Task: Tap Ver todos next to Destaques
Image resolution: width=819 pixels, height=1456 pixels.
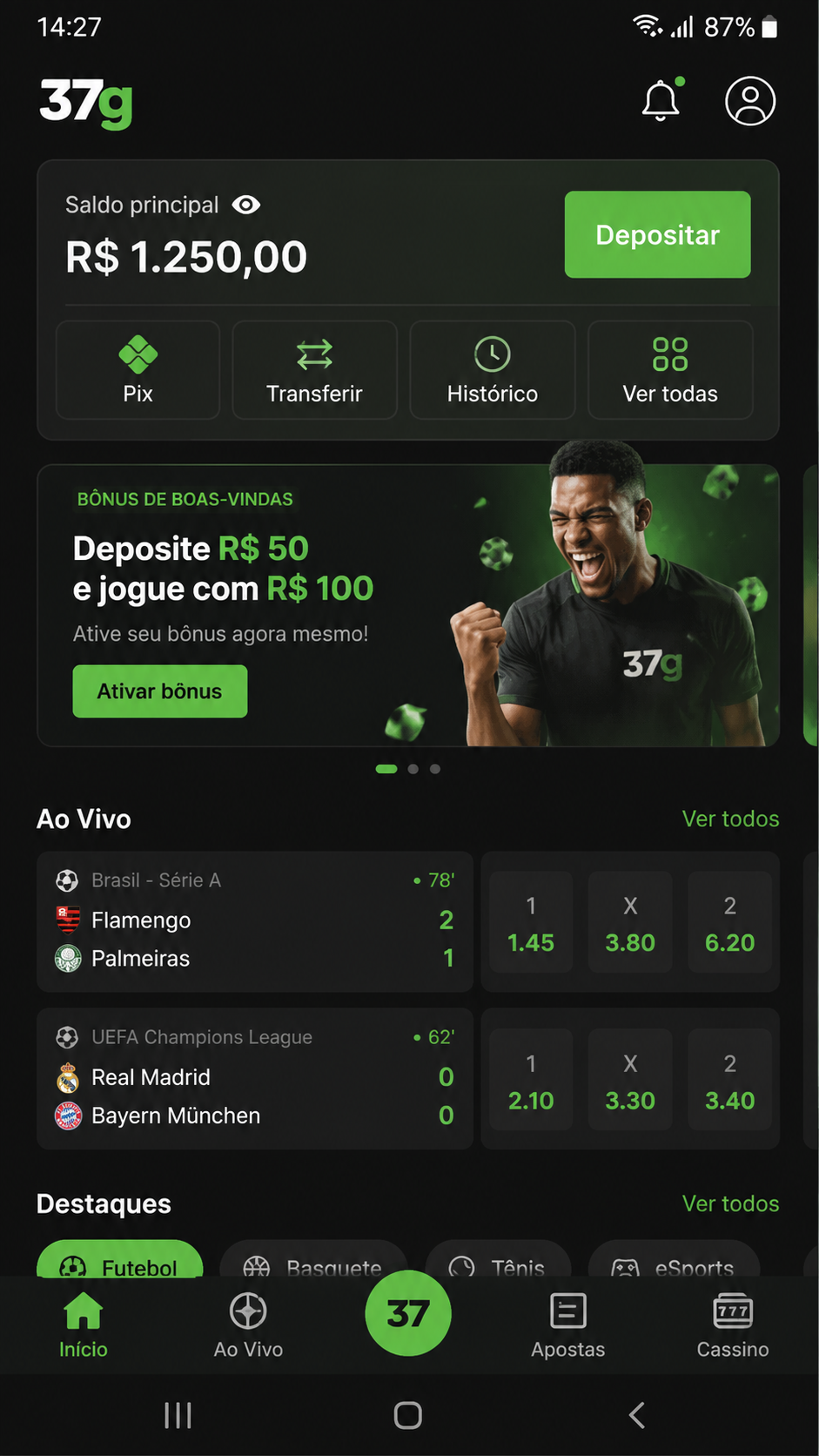Action: click(x=730, y=1203)
